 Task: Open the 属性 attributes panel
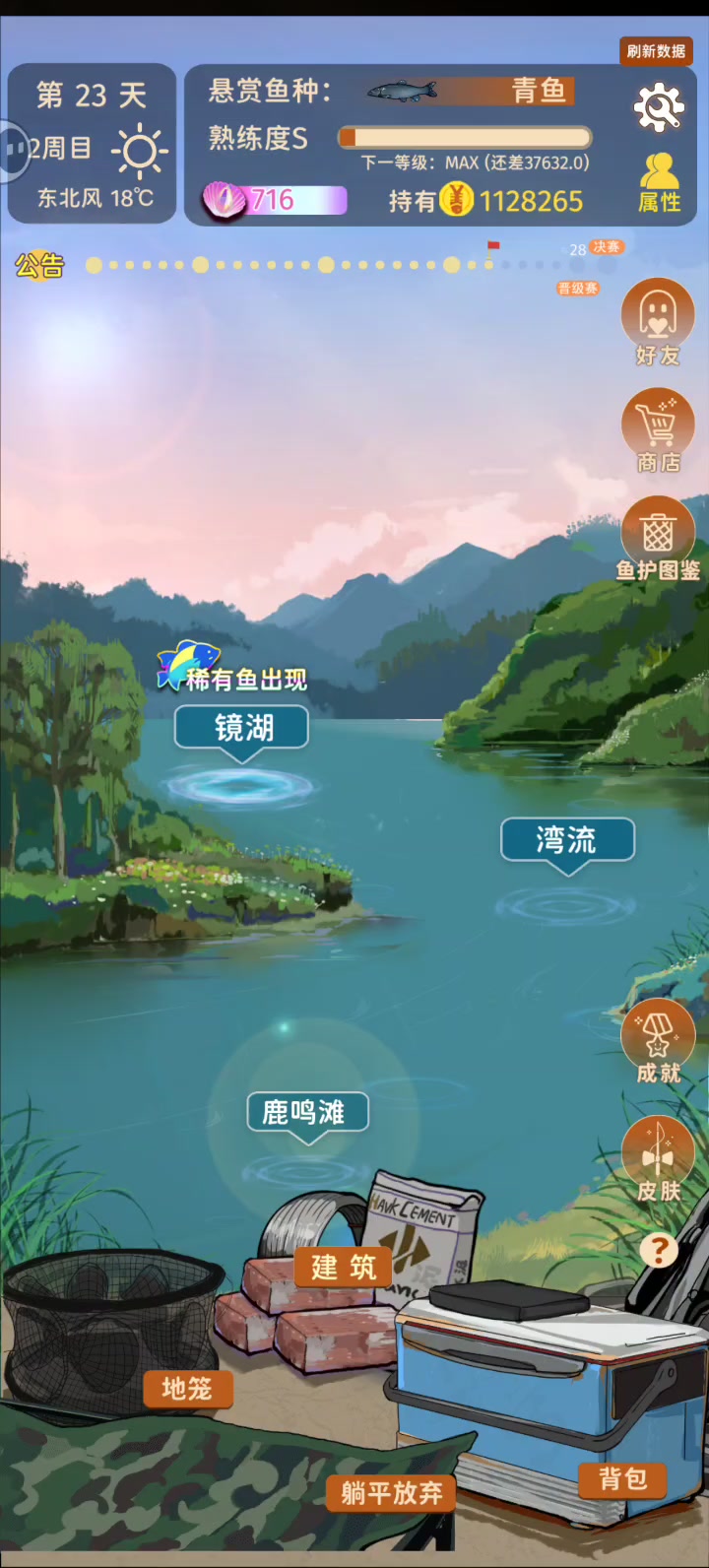tap(659, 184)
